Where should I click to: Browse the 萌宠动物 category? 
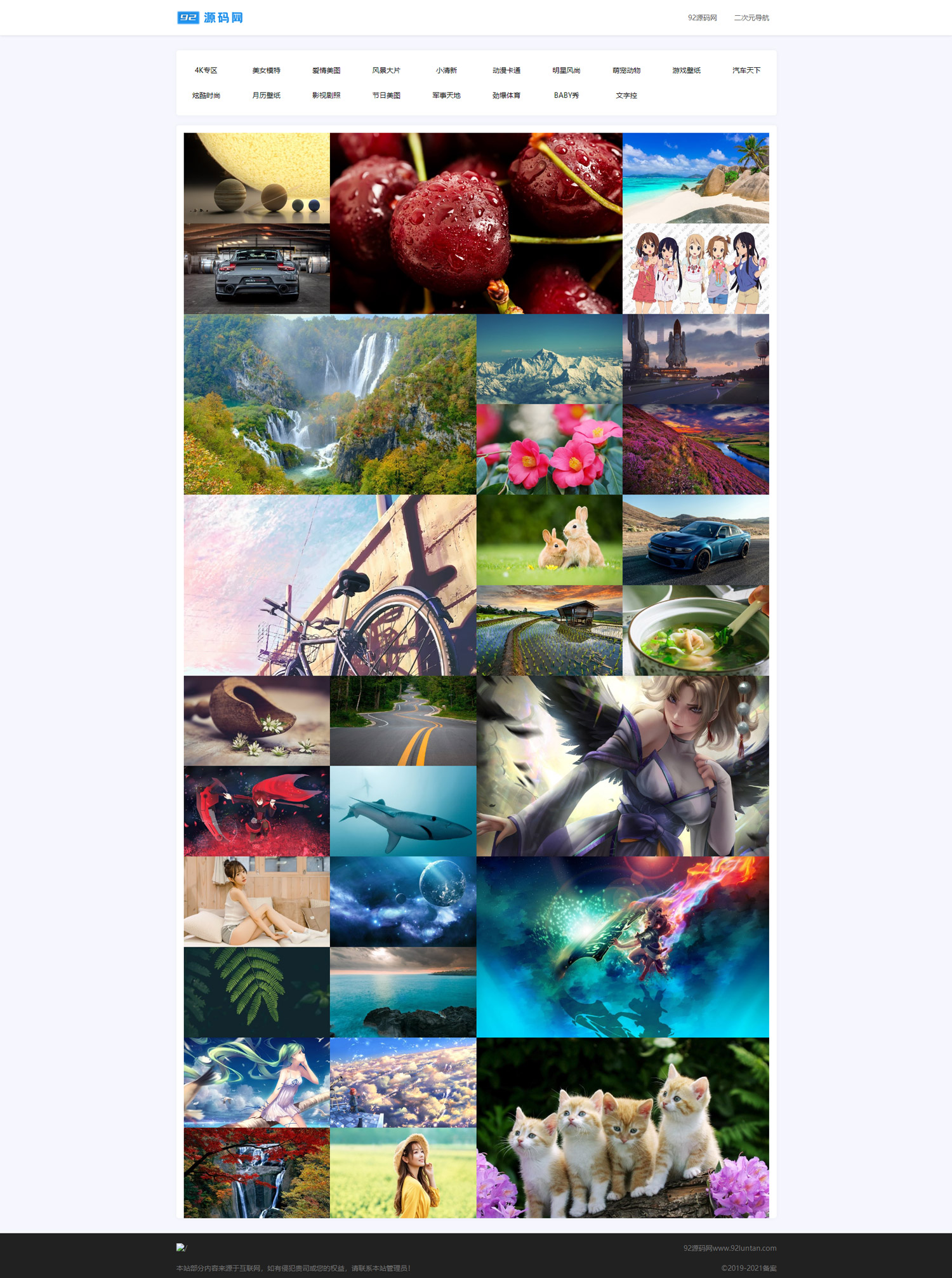626,70
